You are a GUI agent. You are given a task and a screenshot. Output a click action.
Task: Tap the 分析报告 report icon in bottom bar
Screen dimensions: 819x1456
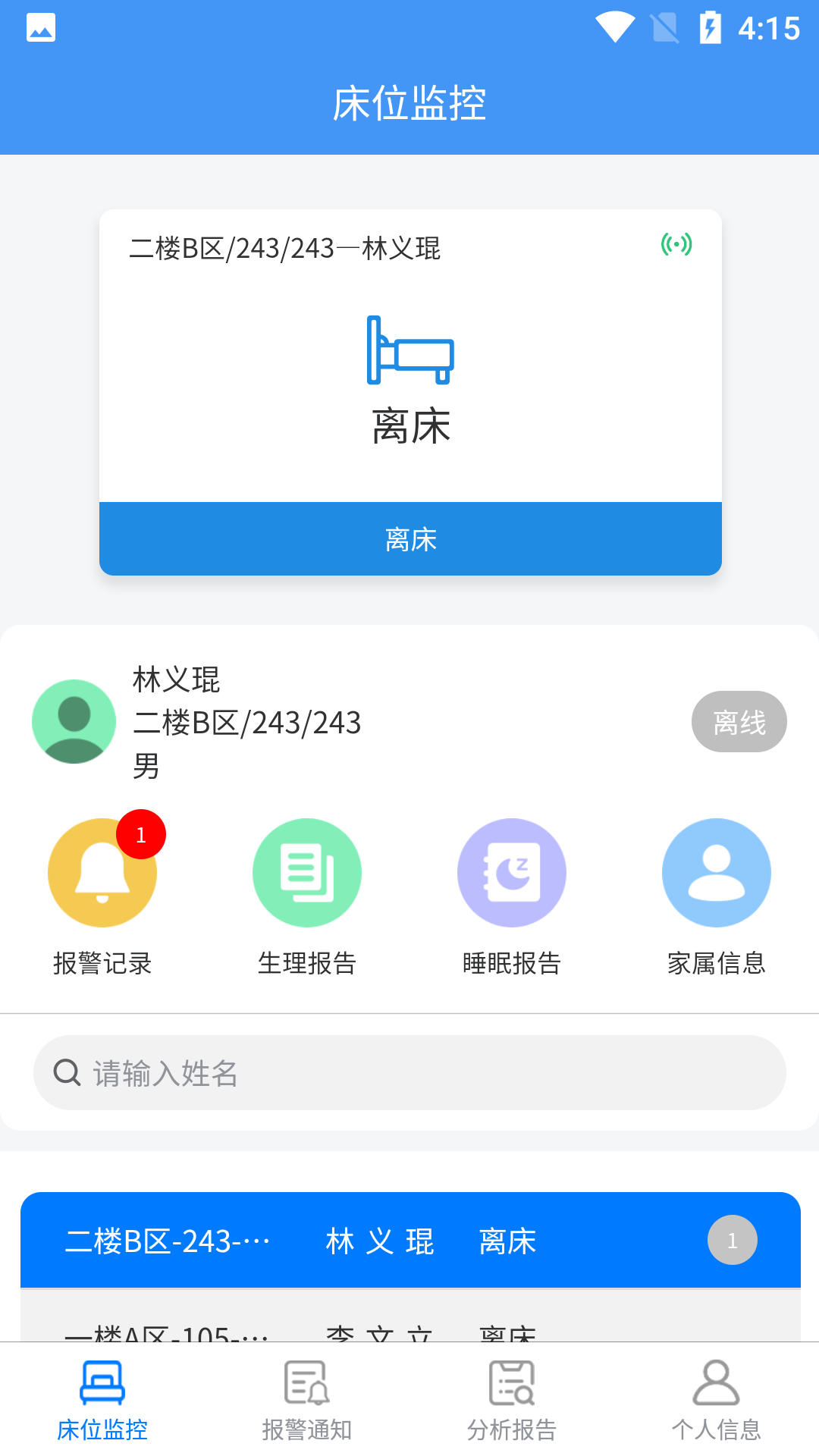[x=511, y=1382]
